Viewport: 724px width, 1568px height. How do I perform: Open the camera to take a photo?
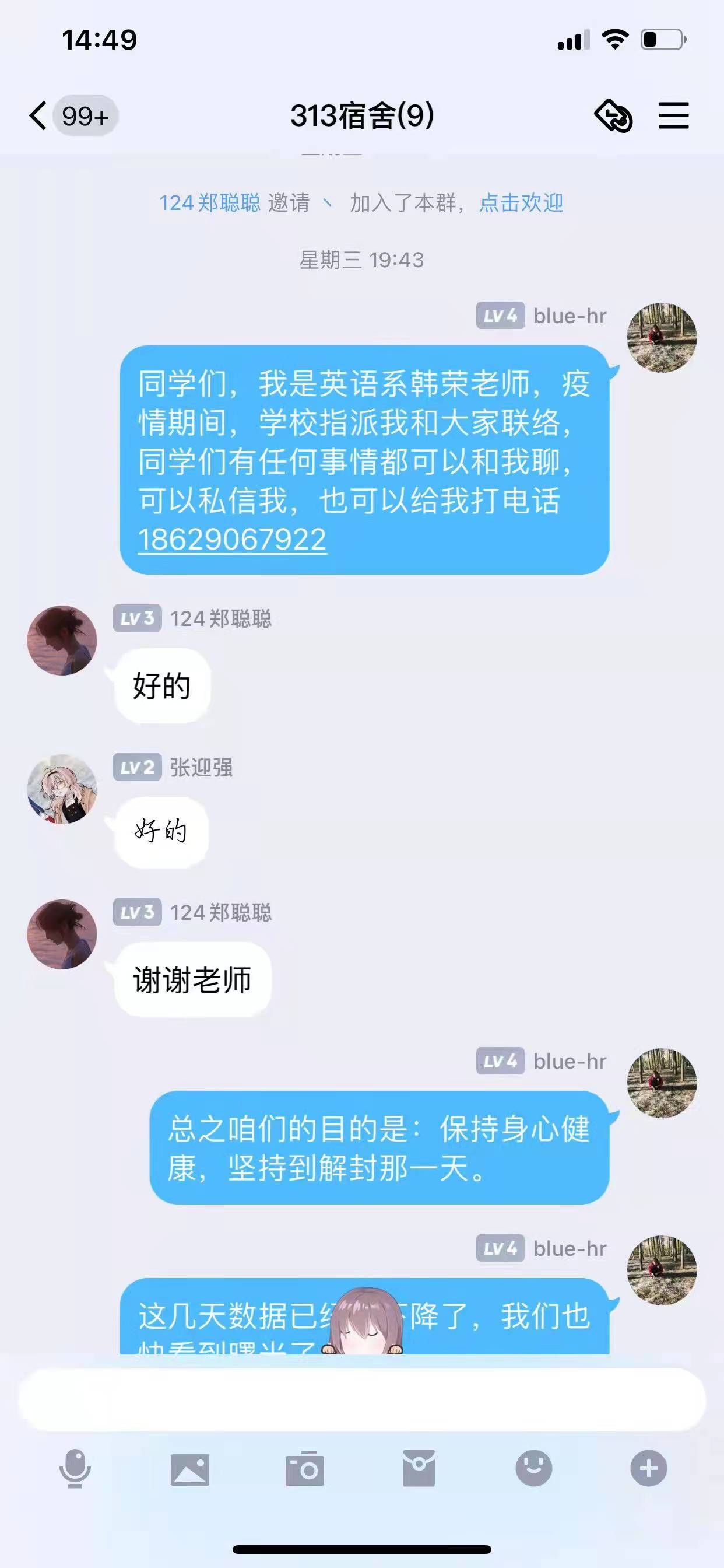click(x=304, y=1469)
